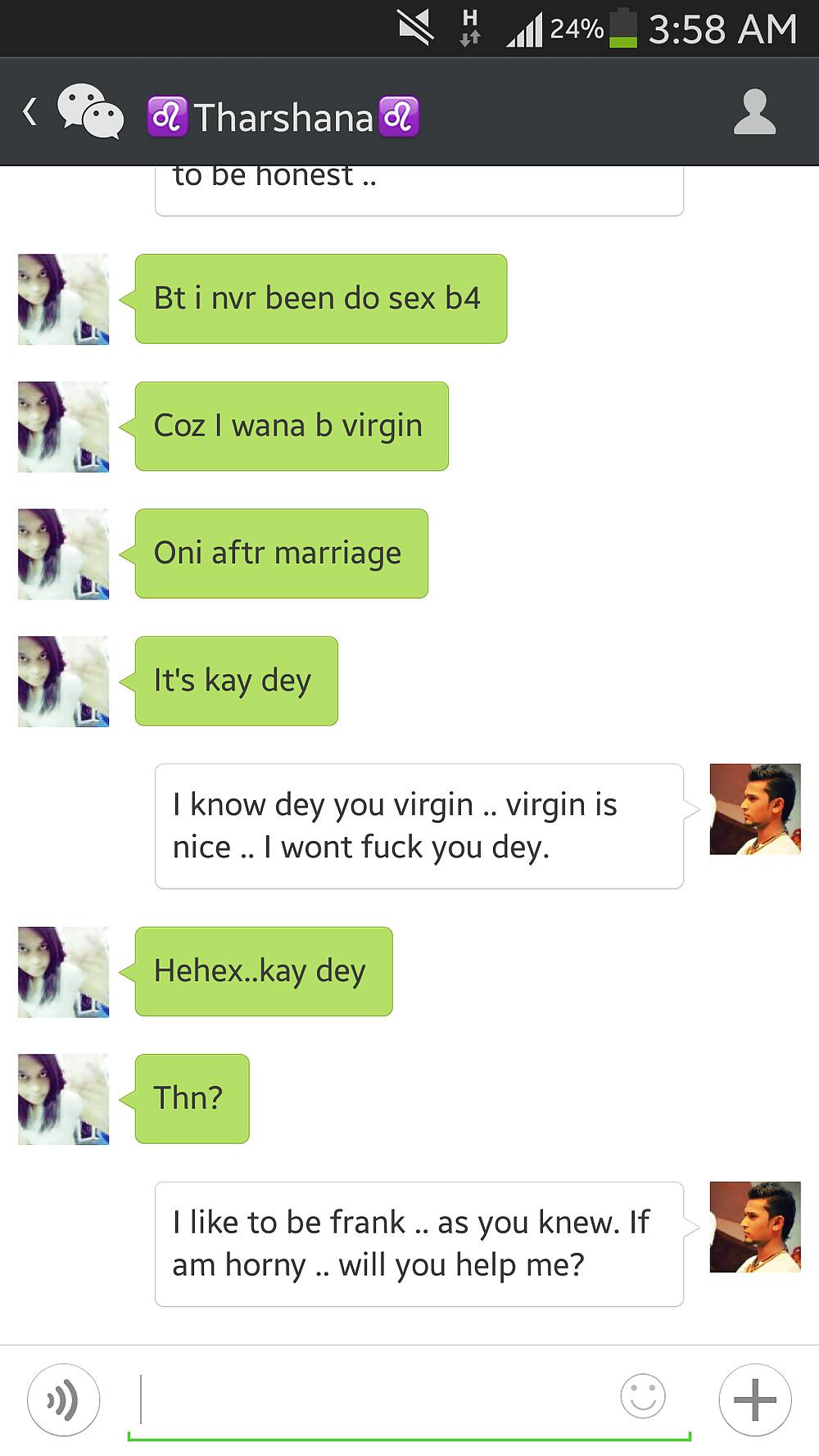Open sender avatar beside "Thn?" message
The width and height of the screenshot is (819, 1456).
[x=64, y=1099]
